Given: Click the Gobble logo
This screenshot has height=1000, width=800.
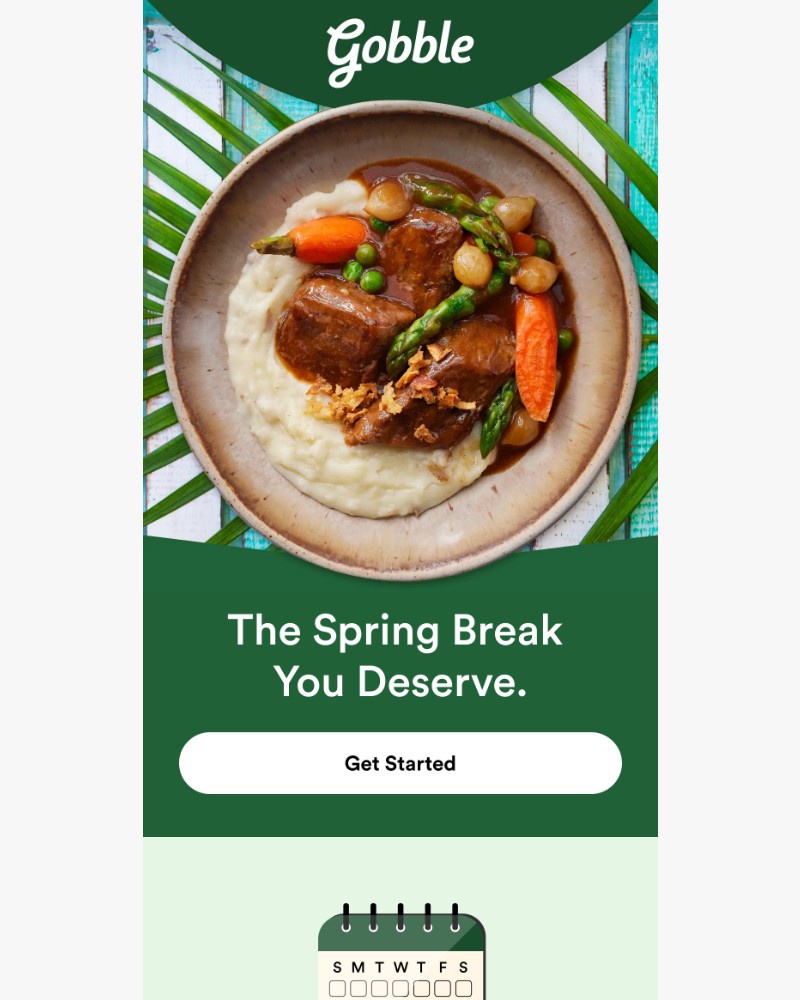Looking at the screenshot, I should [x=400, y=45].
